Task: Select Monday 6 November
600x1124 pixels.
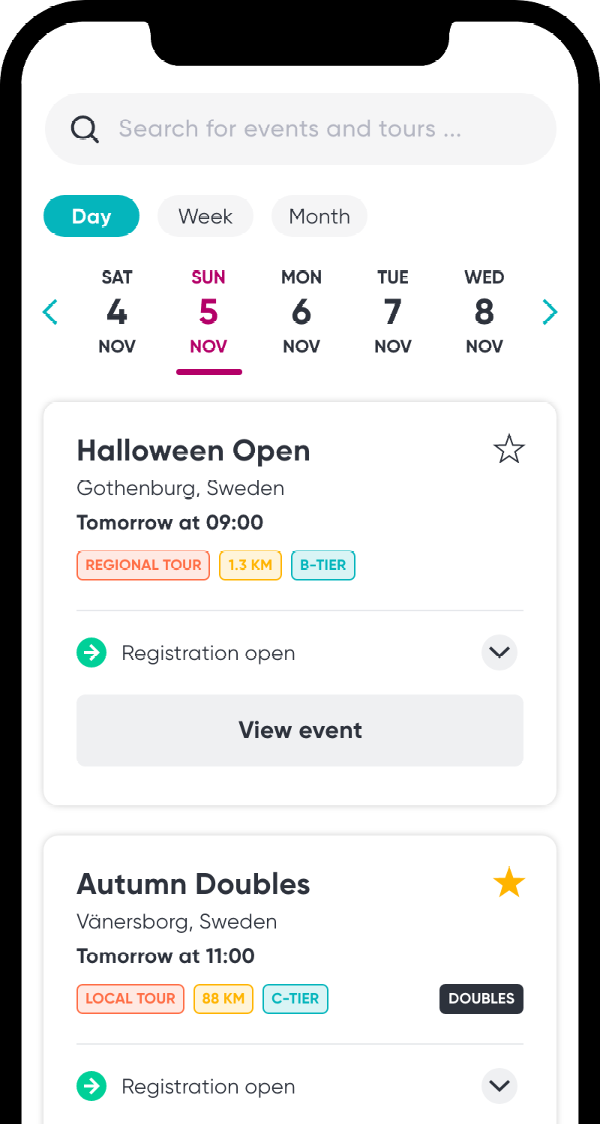Action: (301, 312)
